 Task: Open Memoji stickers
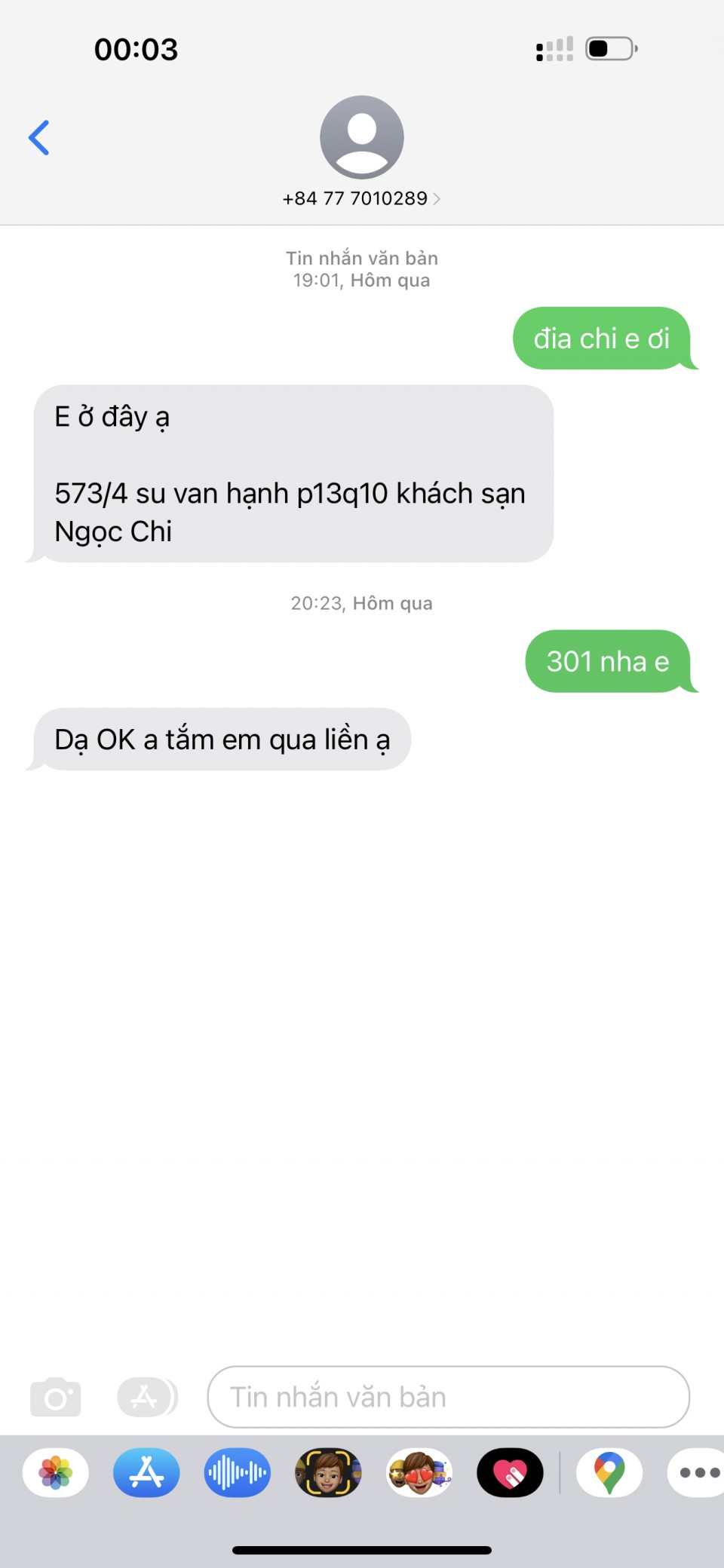[419, 1472]
